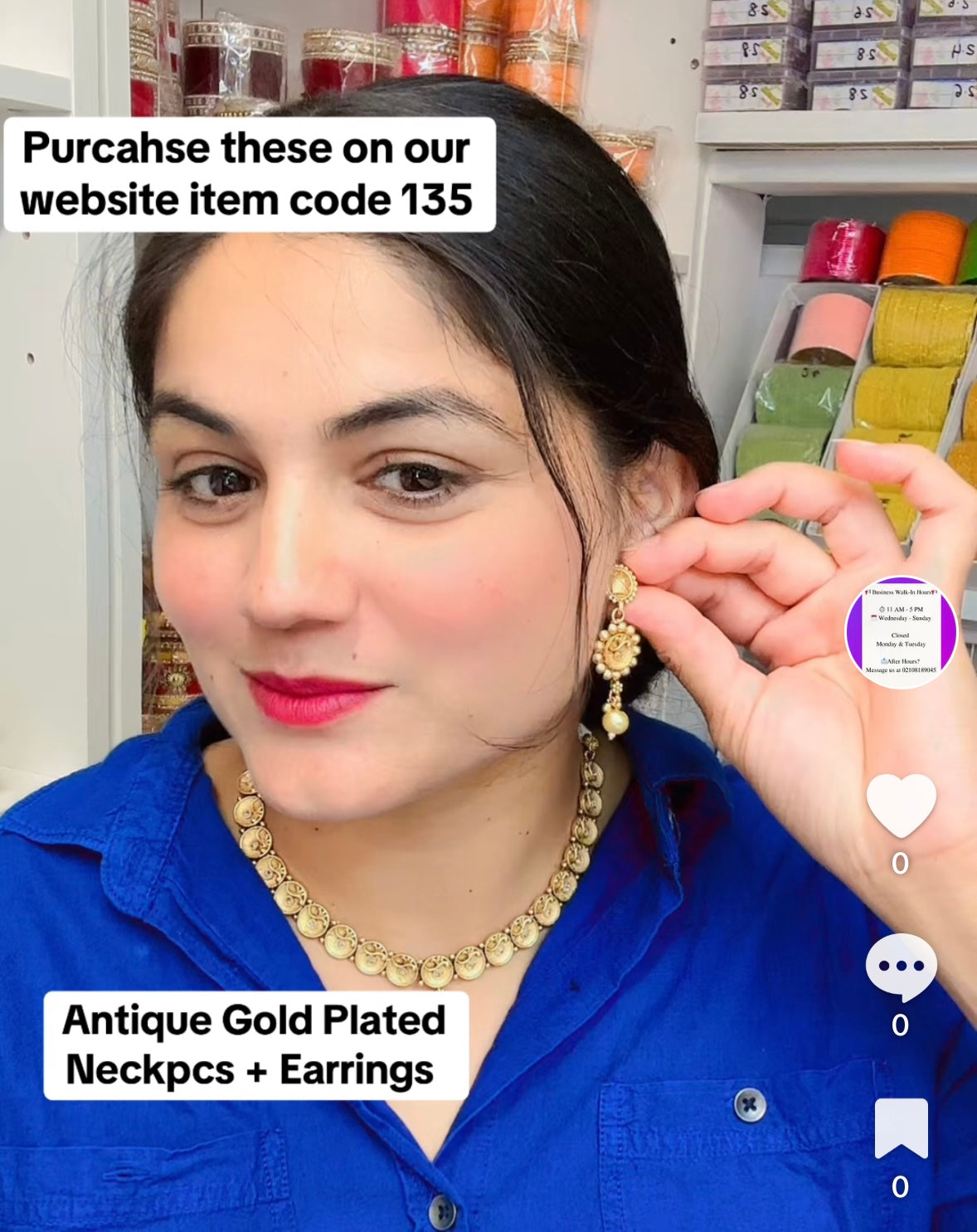Like this video with the heart

point(901,805)
